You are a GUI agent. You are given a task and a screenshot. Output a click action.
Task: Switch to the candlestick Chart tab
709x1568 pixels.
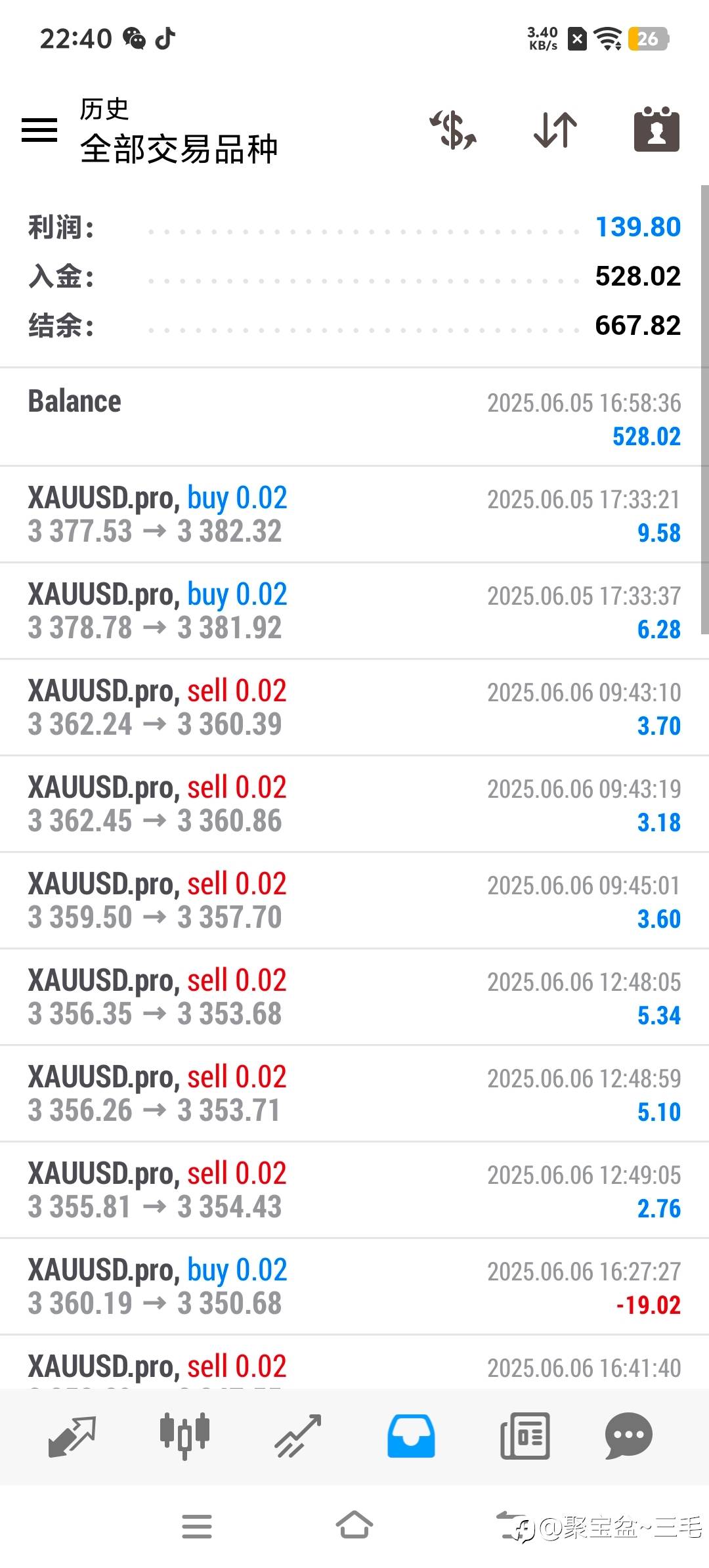point(184,1436)
